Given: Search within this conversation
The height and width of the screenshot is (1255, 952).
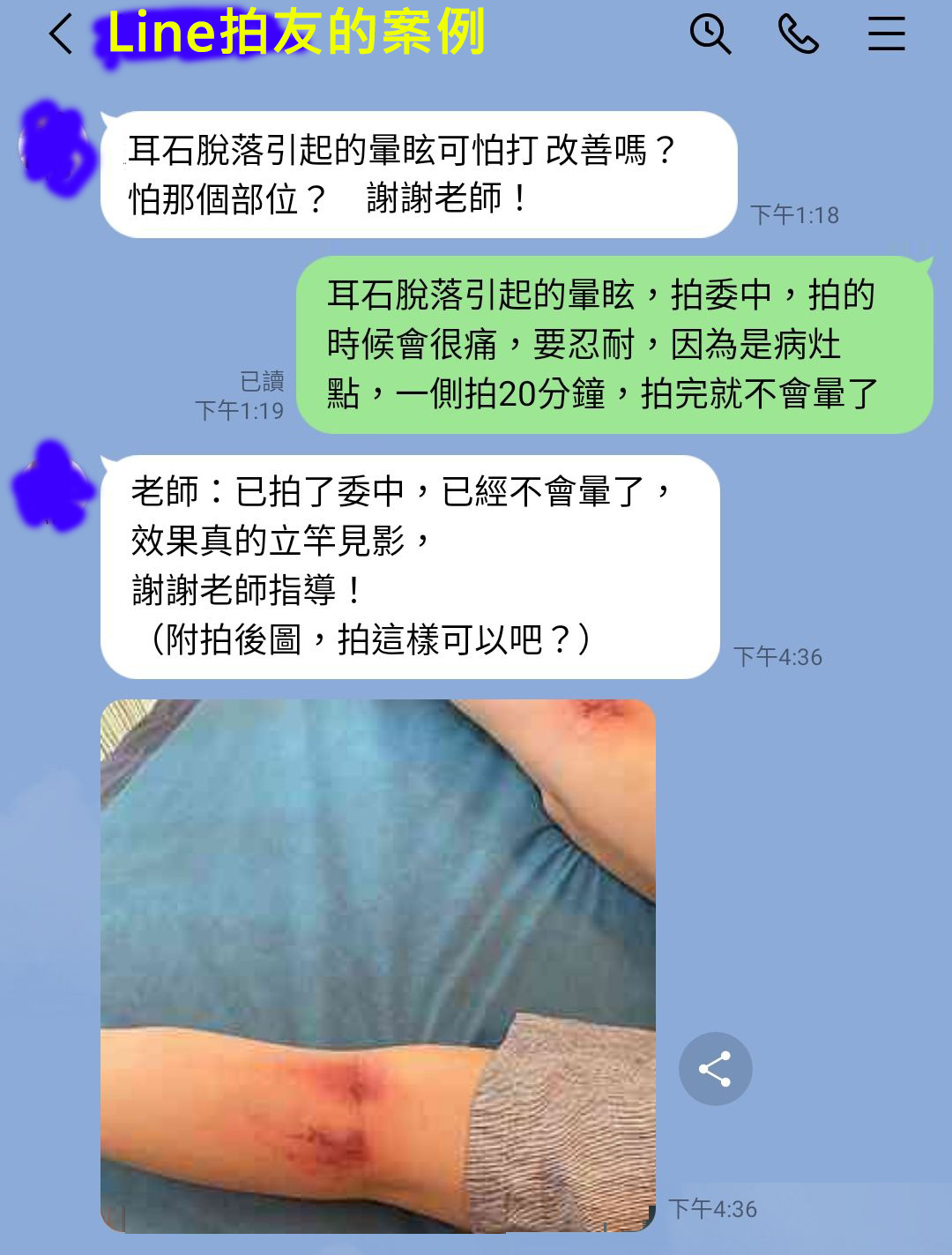Looking at the screenshot, I should click(x=710, y=34).
